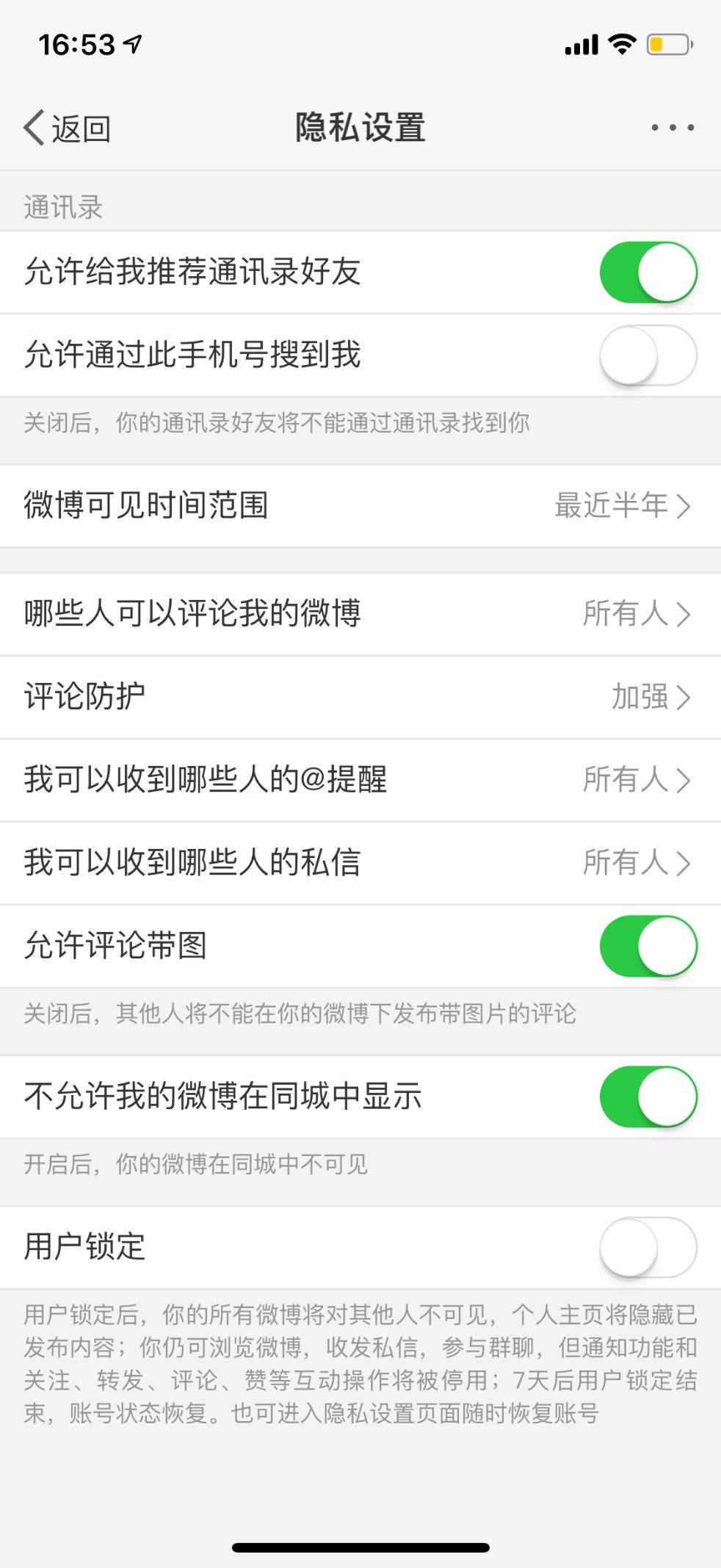Open 评论防护 setting
The height and width of the screenshot is (1568, 721).
pos(360,697)
